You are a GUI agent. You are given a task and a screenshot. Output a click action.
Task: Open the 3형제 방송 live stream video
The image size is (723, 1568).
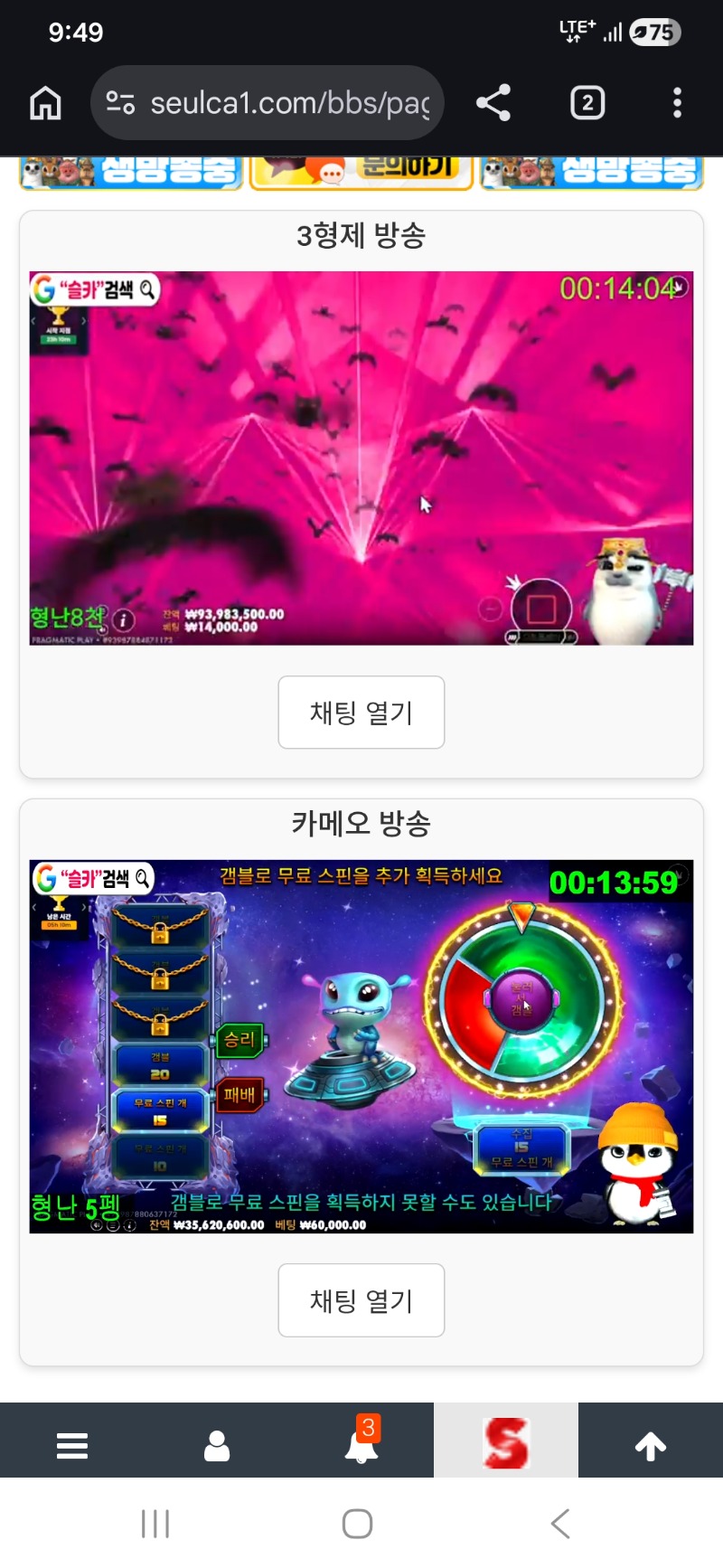tap(361, 458)
